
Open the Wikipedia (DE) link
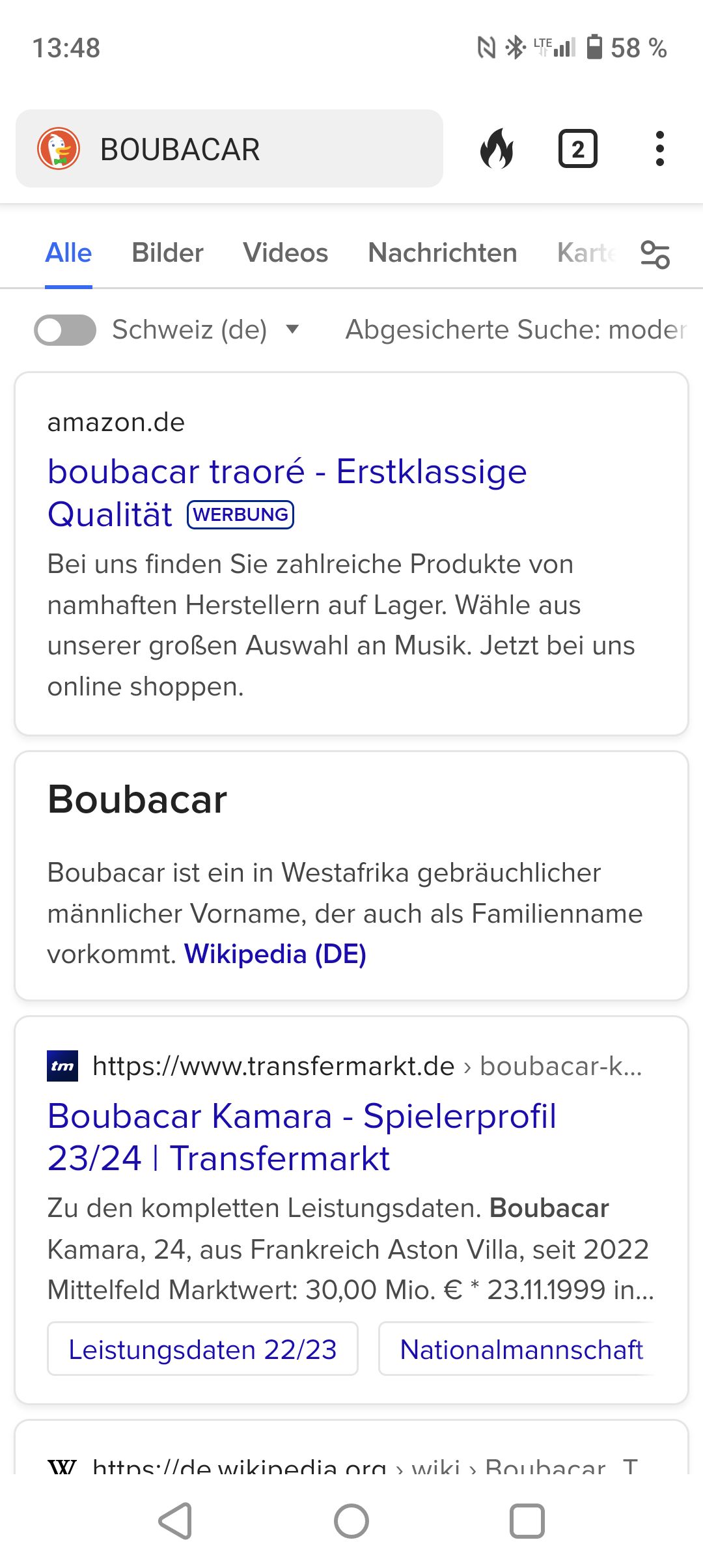coord(275,954)
